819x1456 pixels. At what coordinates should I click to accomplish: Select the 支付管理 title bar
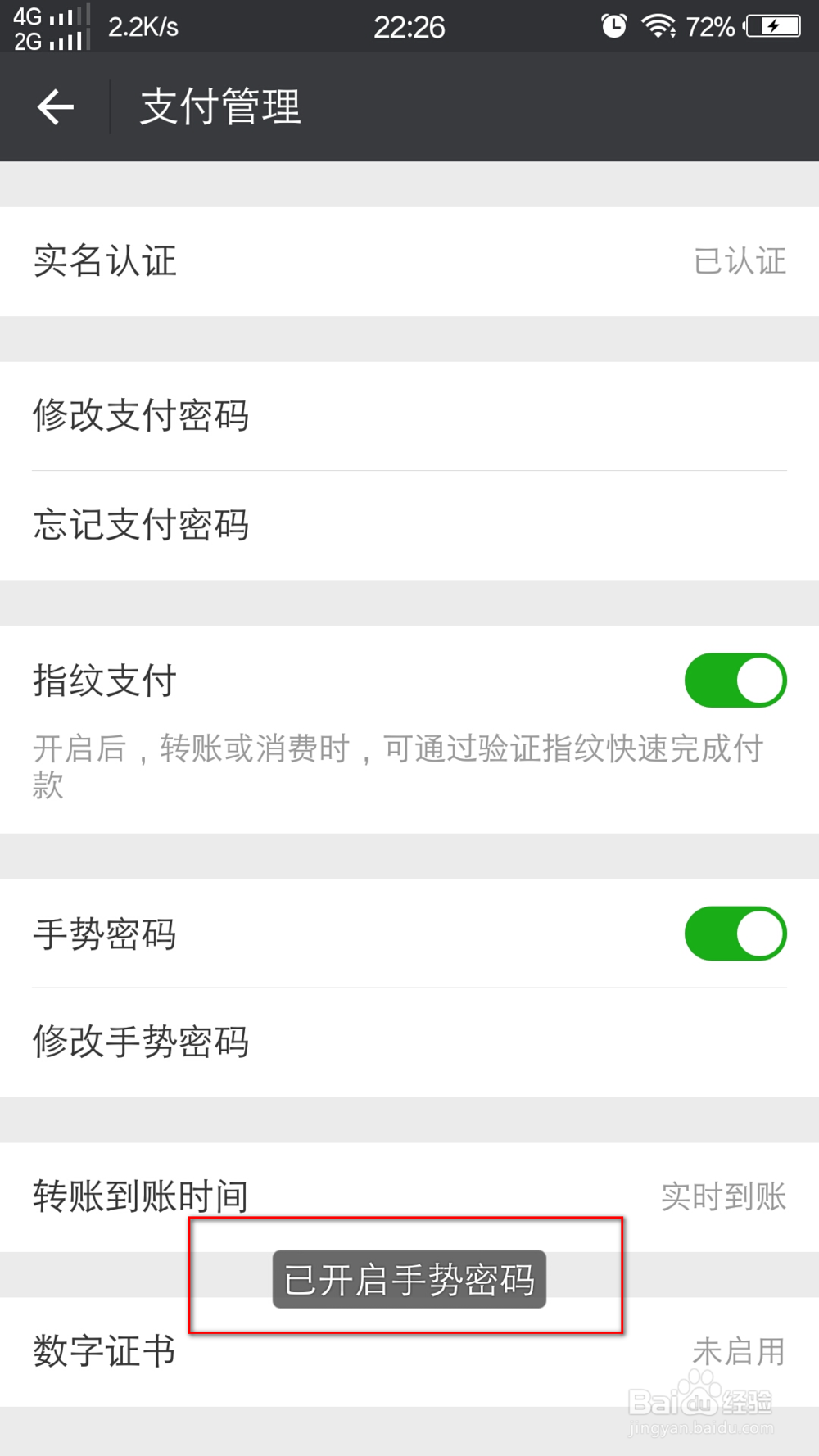[219, 106]
